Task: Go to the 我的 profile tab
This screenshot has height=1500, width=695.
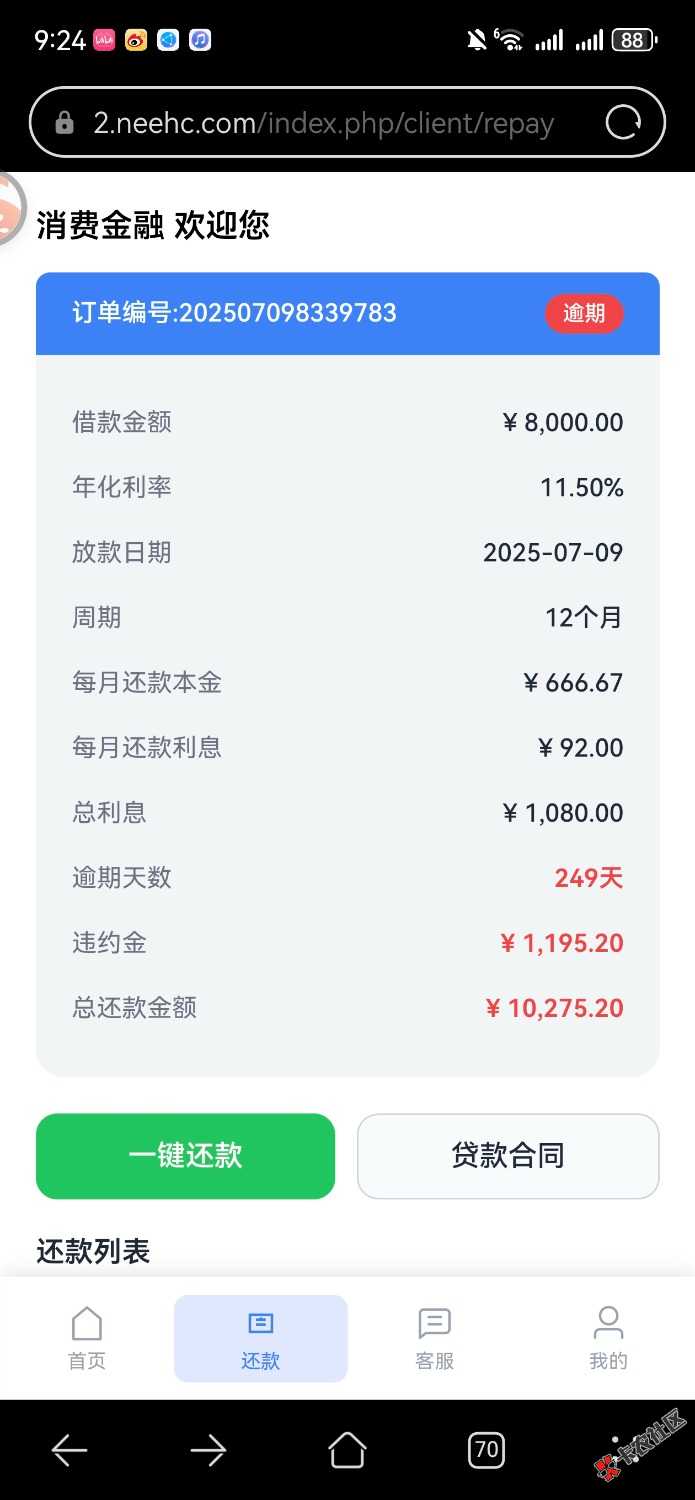Action: click(x=608, y=1338)
